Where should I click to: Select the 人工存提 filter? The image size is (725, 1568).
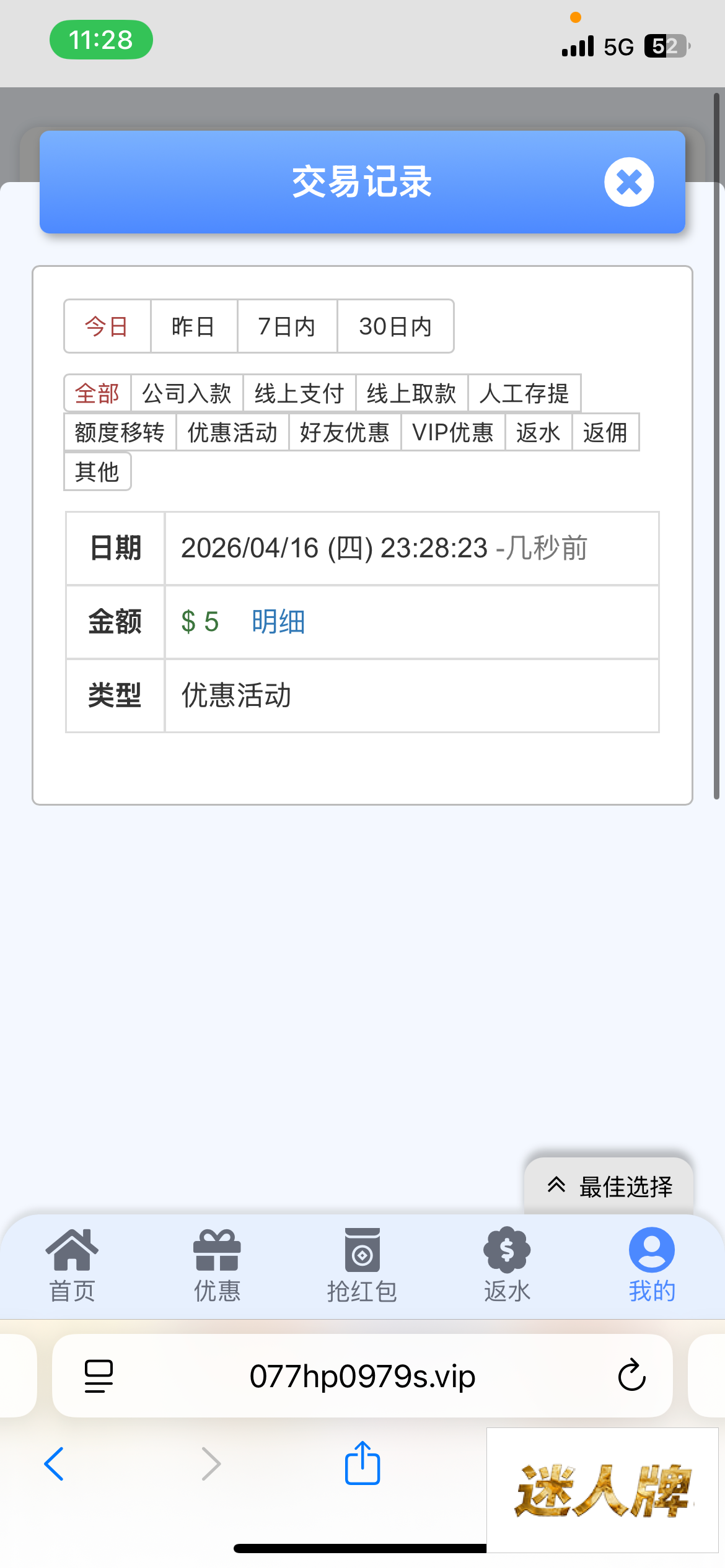pyautogui.click(x=524, y=393)
